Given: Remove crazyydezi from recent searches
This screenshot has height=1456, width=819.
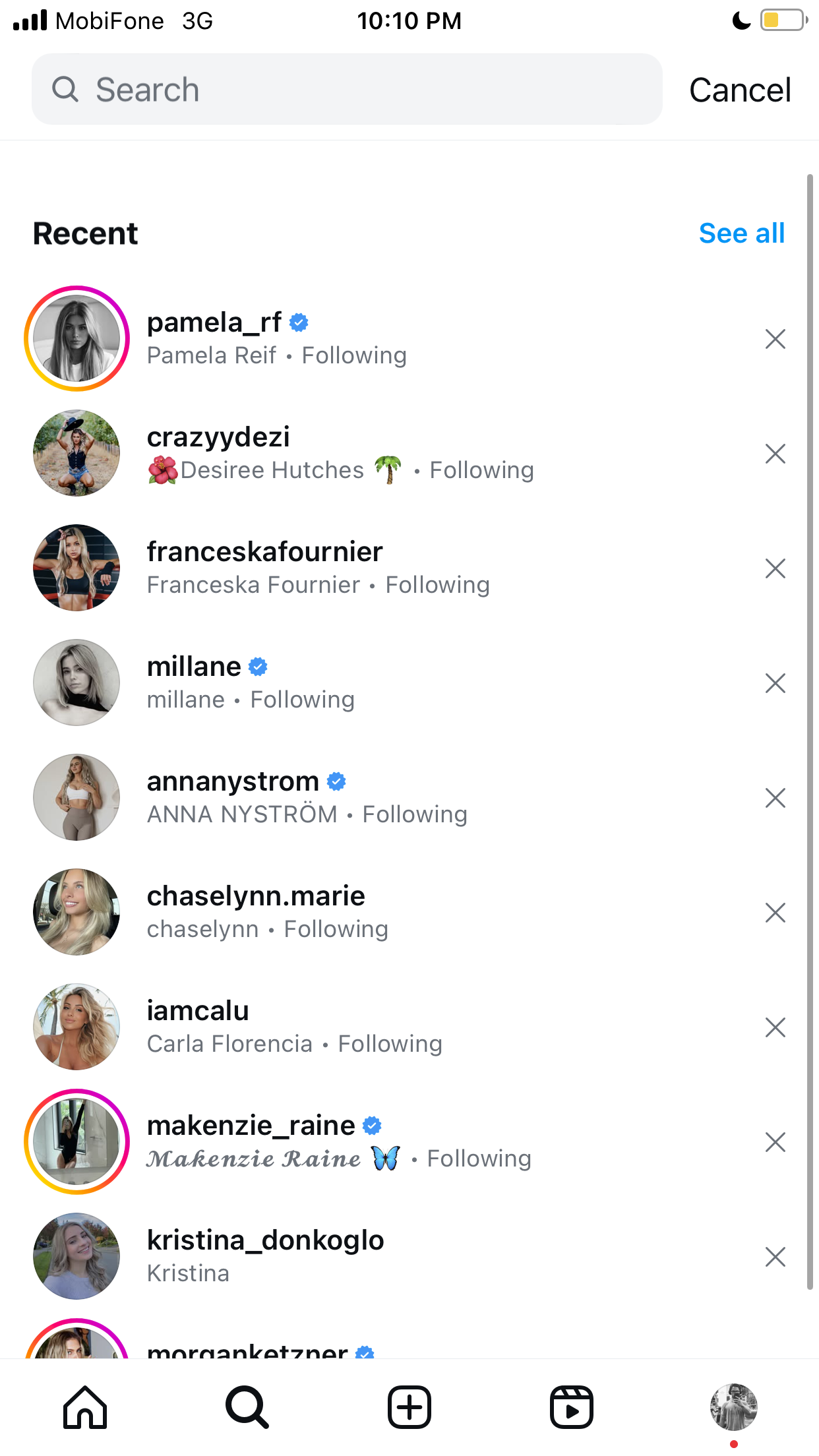Looking at the screenshot, I should (775, 453).
